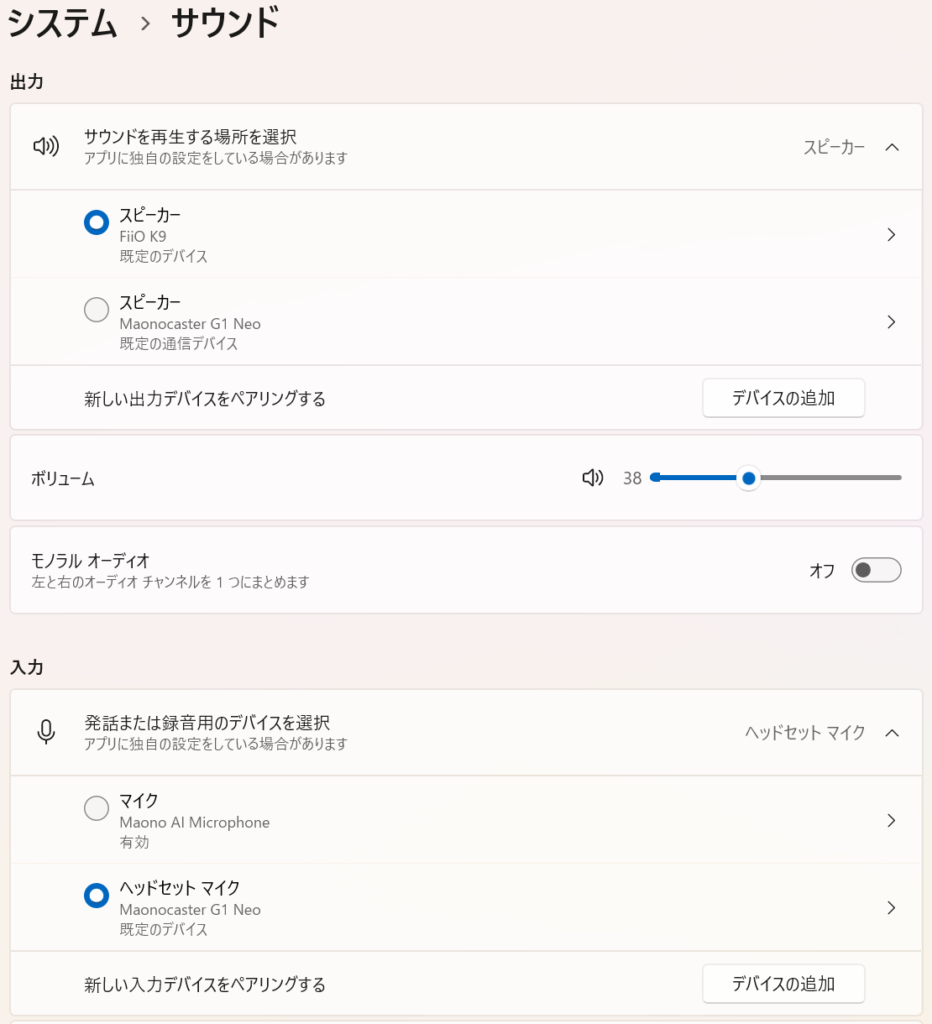Select the FiiO K9 speaker radio button
Screen dimensions: 932x1024
[96, 223]
